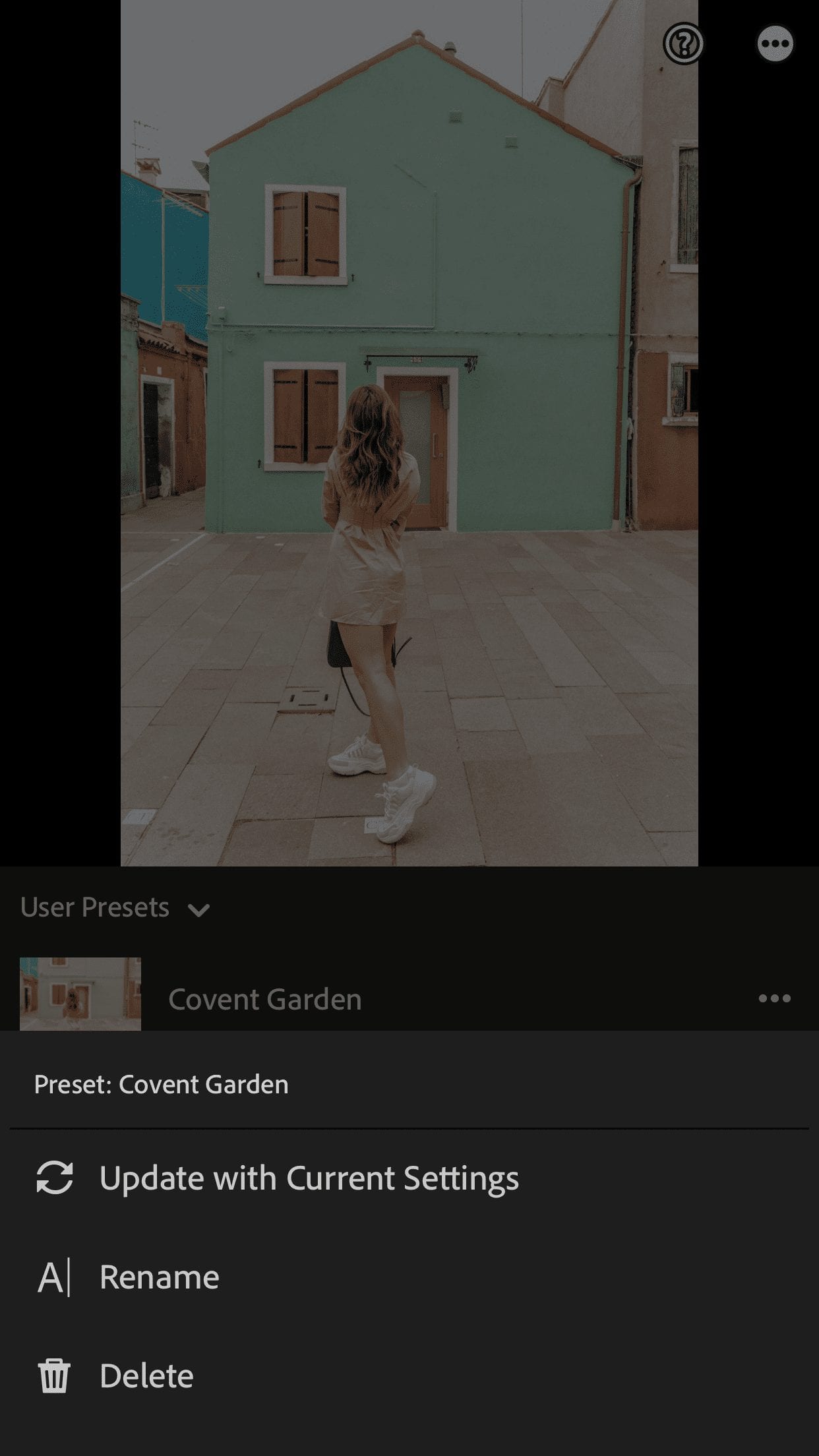819x1456 pixels.
Task: Open options dots beside Covent Garden
Action: click(x=774, y=998)
